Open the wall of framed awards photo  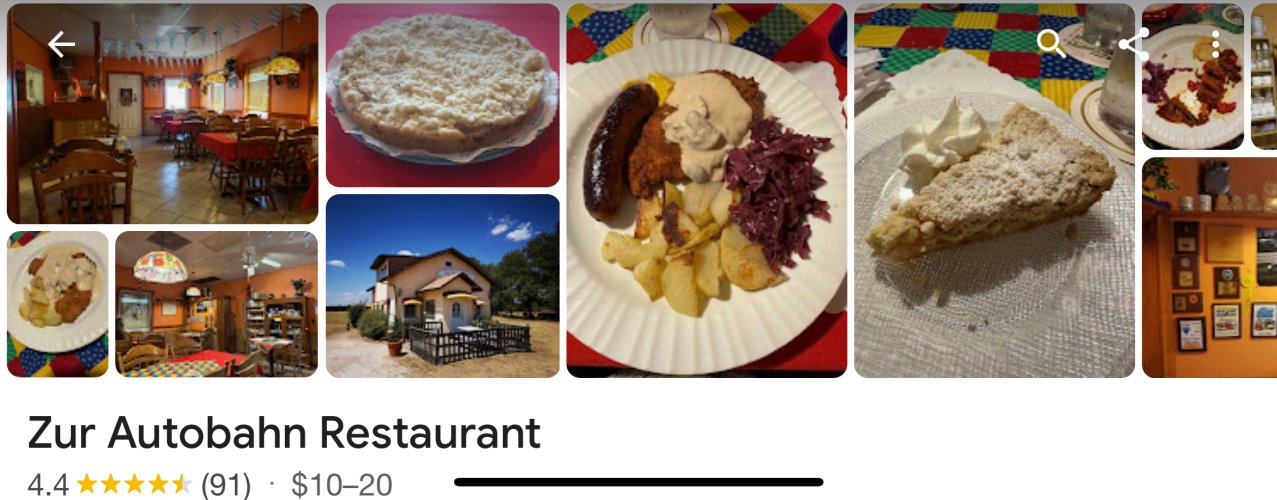pyautogui.click(x=1209, y=268)
